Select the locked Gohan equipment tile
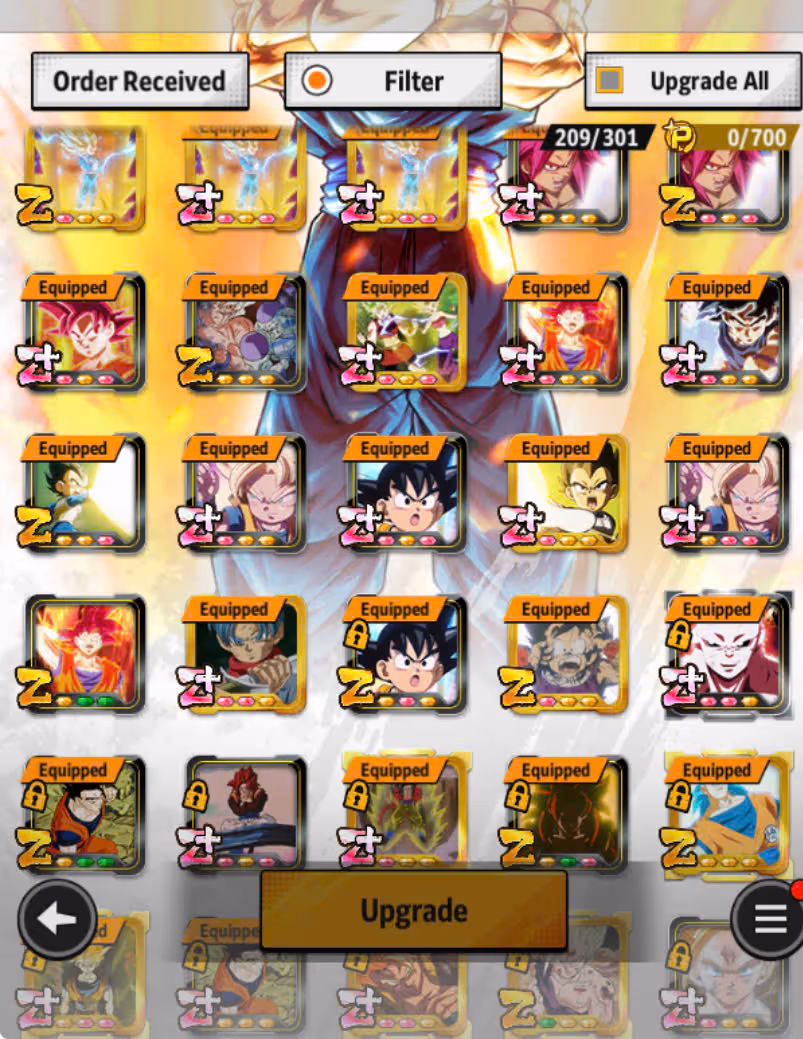This screenshot has width=803, height=1039. click(84, 816)
